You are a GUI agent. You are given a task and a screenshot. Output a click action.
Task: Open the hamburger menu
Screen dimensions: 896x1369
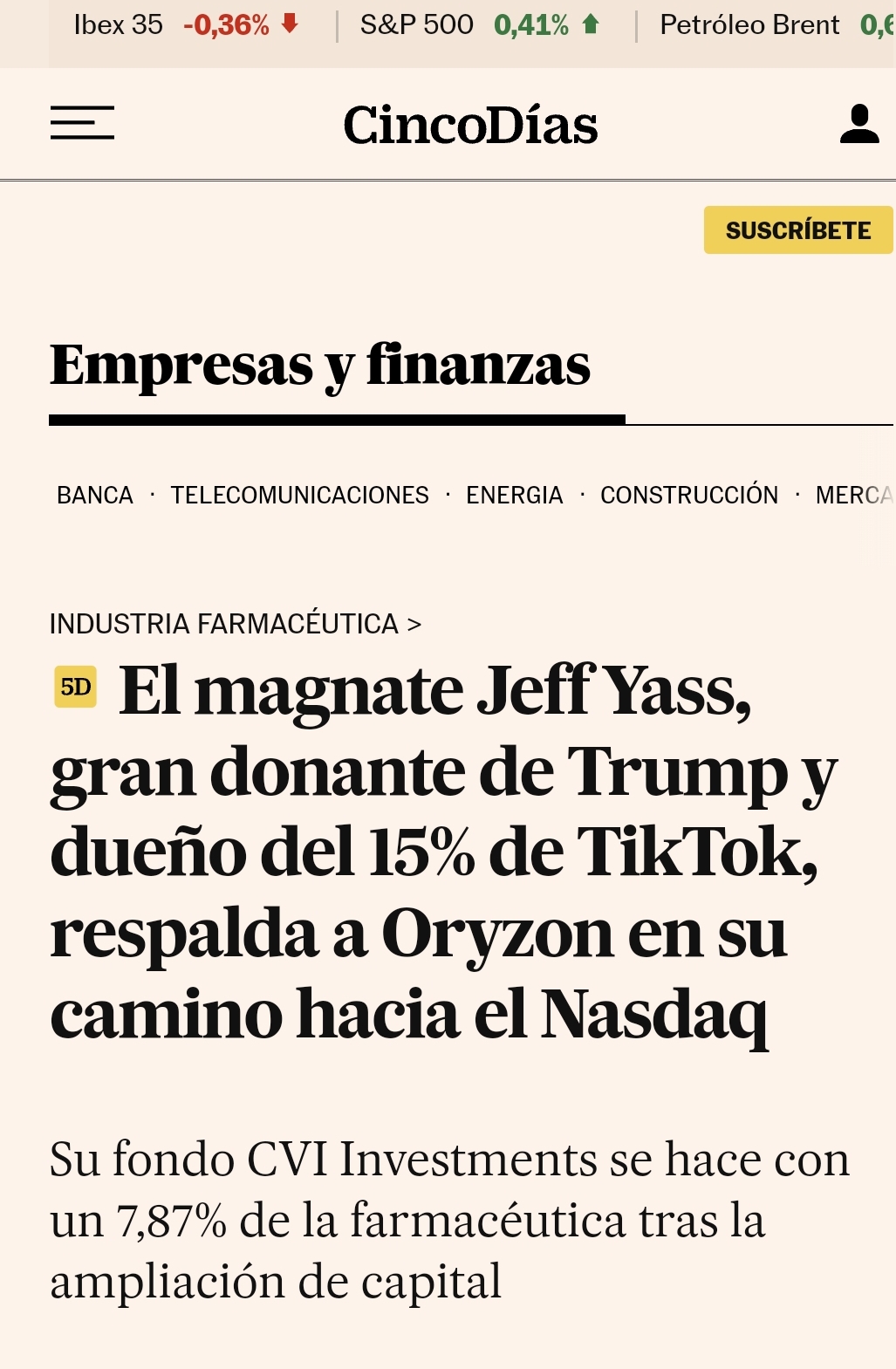click(82, 123)
